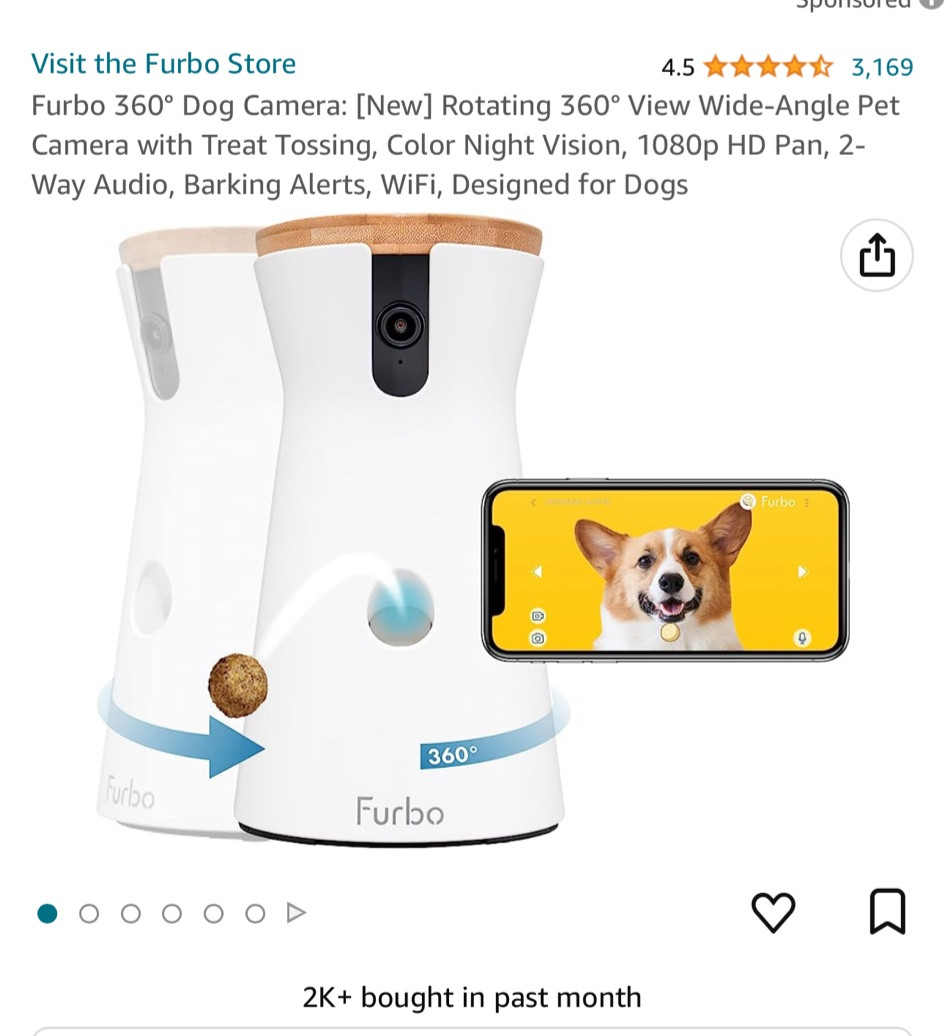Tap the left rotation arrow in the Furbo app
Image resolution: width=945 pixels, height=1036 pixels.
point(537,571)
